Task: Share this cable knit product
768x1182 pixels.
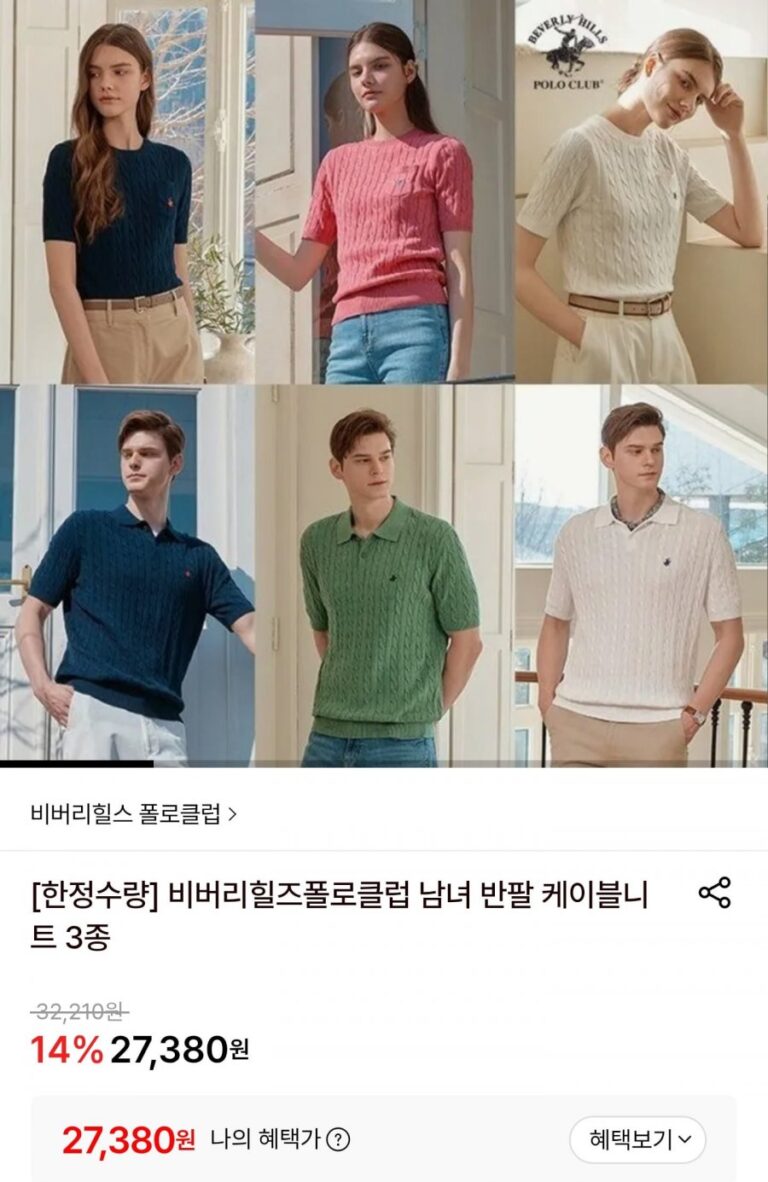Action: pyautogui.click(x=714, y=892)
